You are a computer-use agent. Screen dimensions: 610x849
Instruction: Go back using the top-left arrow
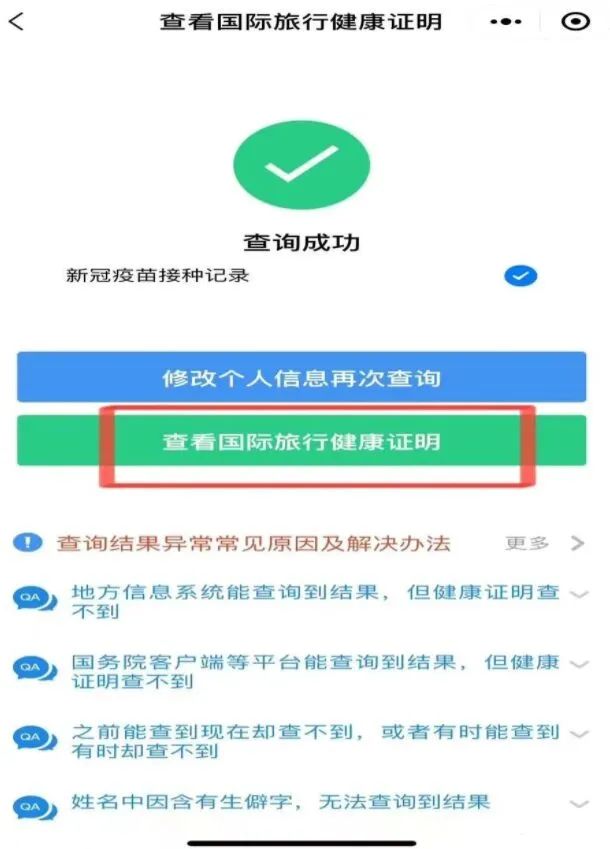pos(16,21)
